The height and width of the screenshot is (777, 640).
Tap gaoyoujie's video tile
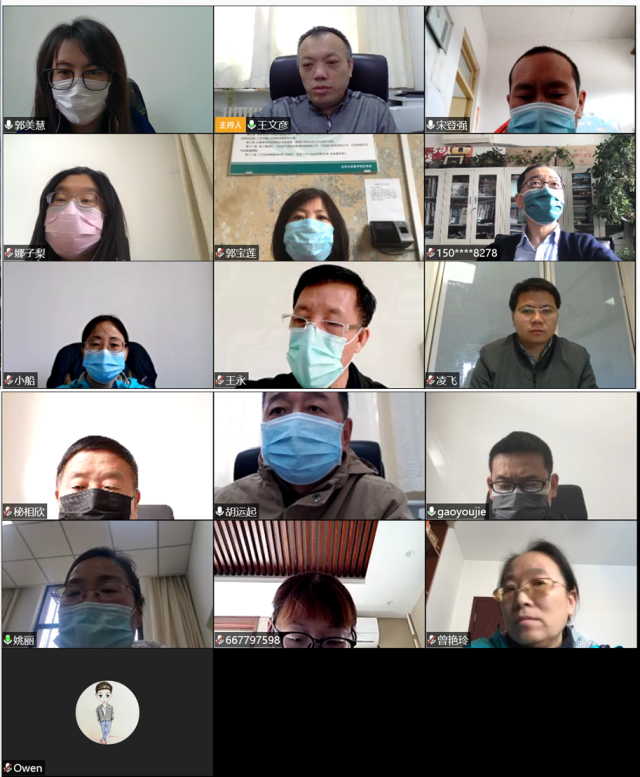(x=530, y=456)
